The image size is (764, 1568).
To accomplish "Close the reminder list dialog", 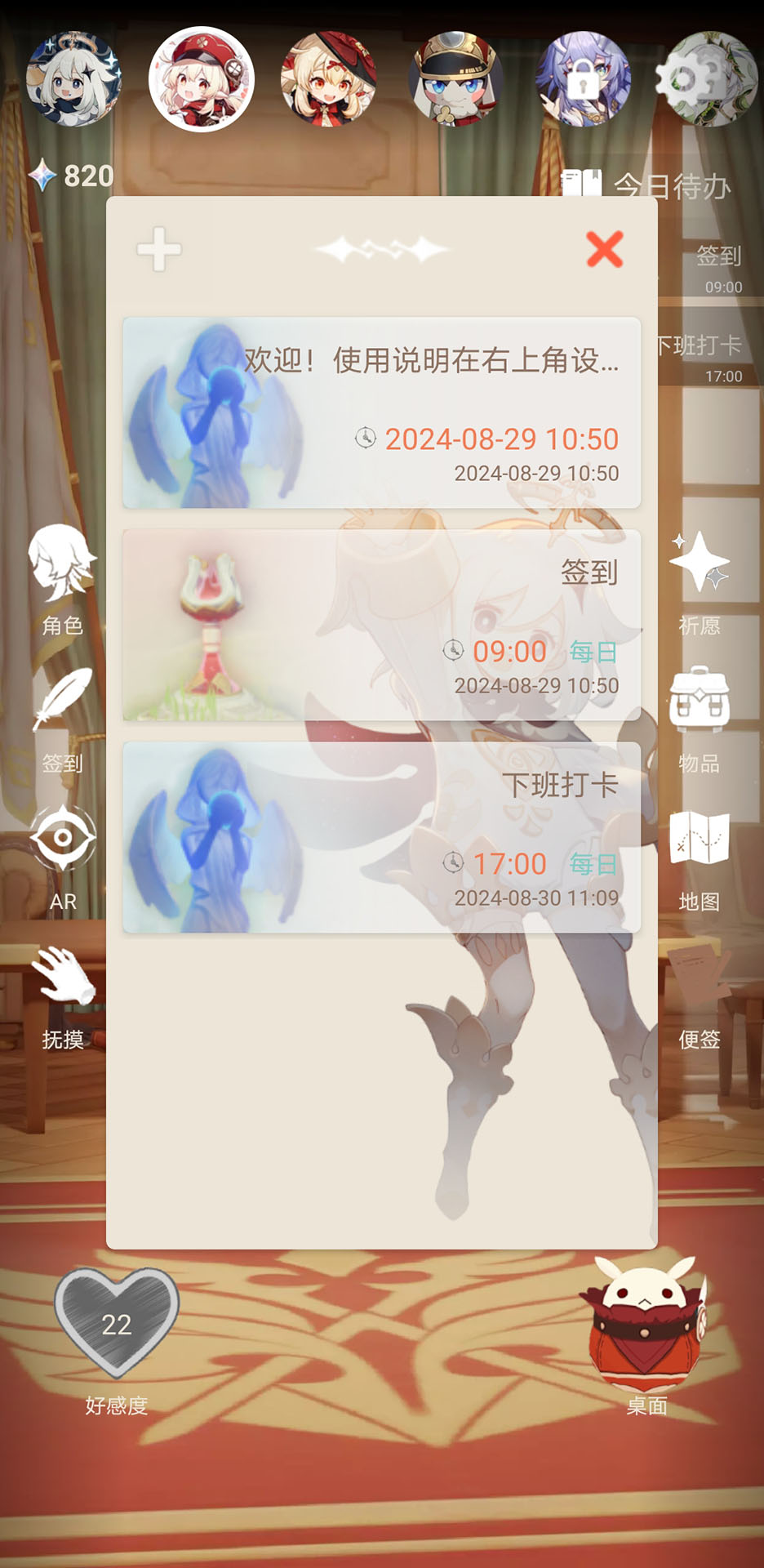I will click(x=604, y=249).
